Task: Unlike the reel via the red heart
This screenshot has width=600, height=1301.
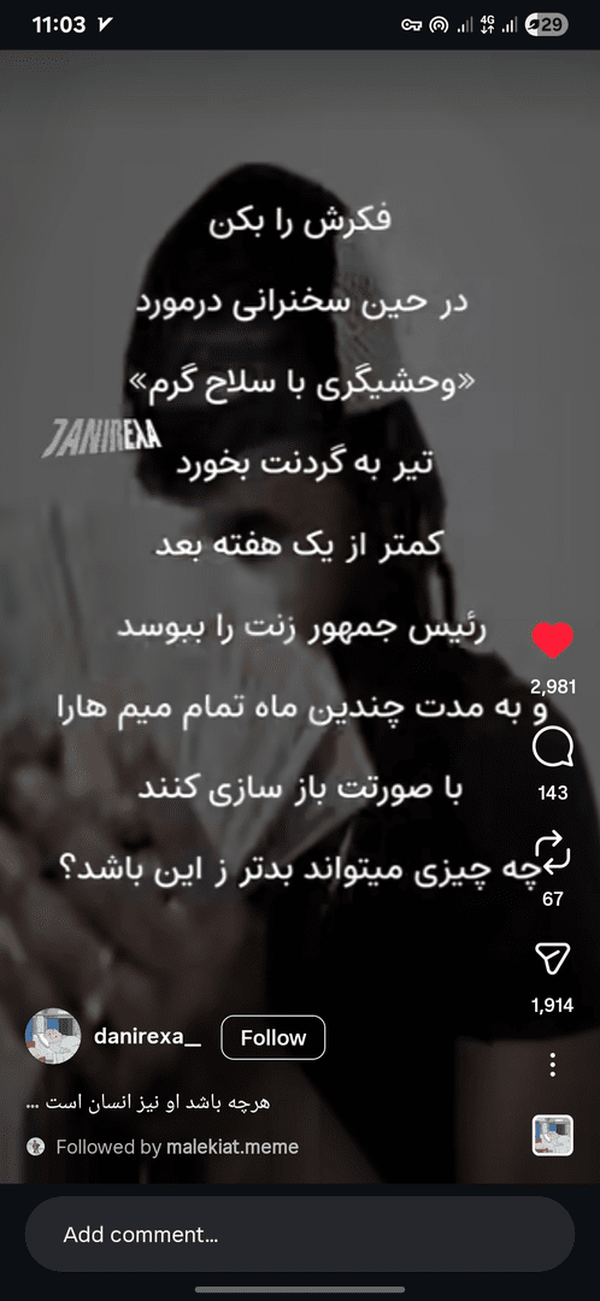Action: 552,641
